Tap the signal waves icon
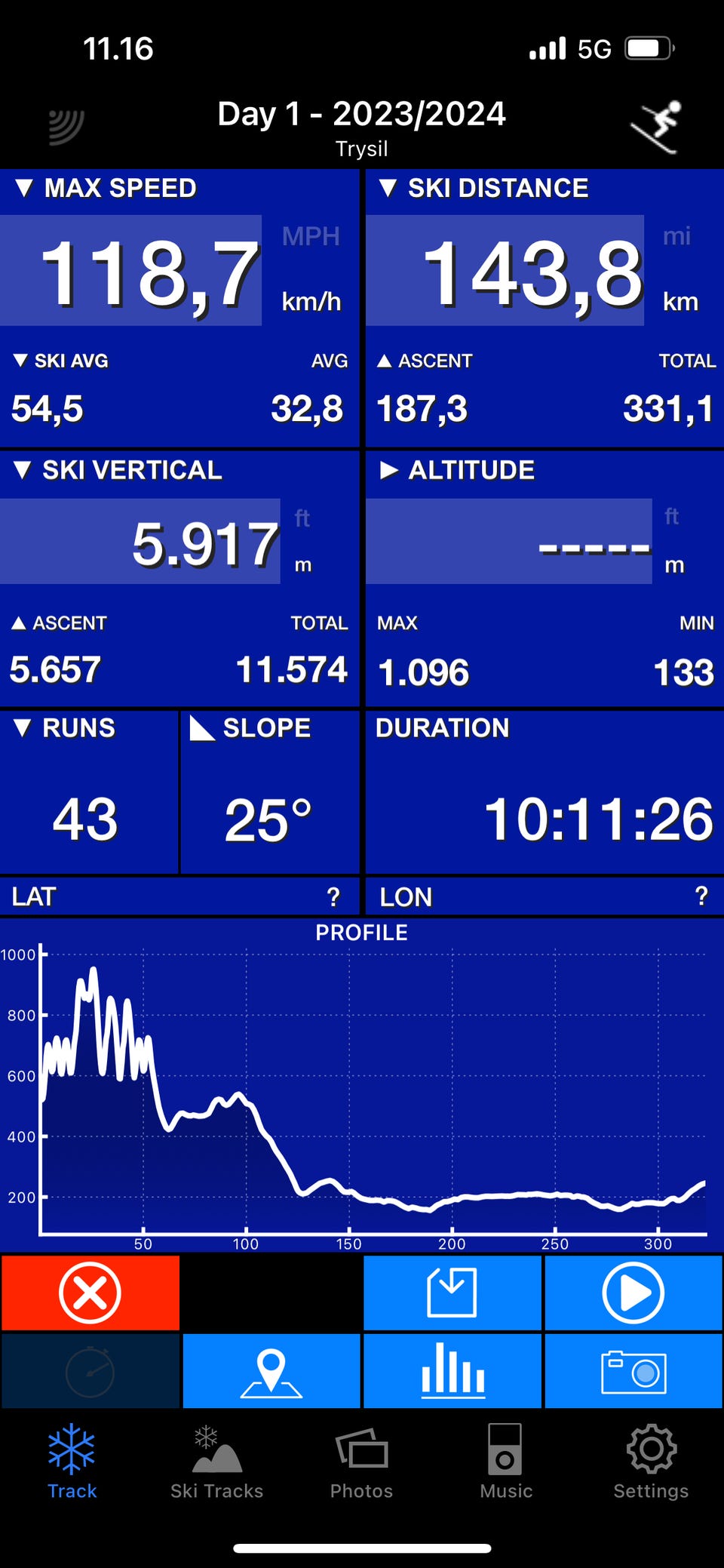This screenshot has width=724, height=1568. (x=66, y=126)
